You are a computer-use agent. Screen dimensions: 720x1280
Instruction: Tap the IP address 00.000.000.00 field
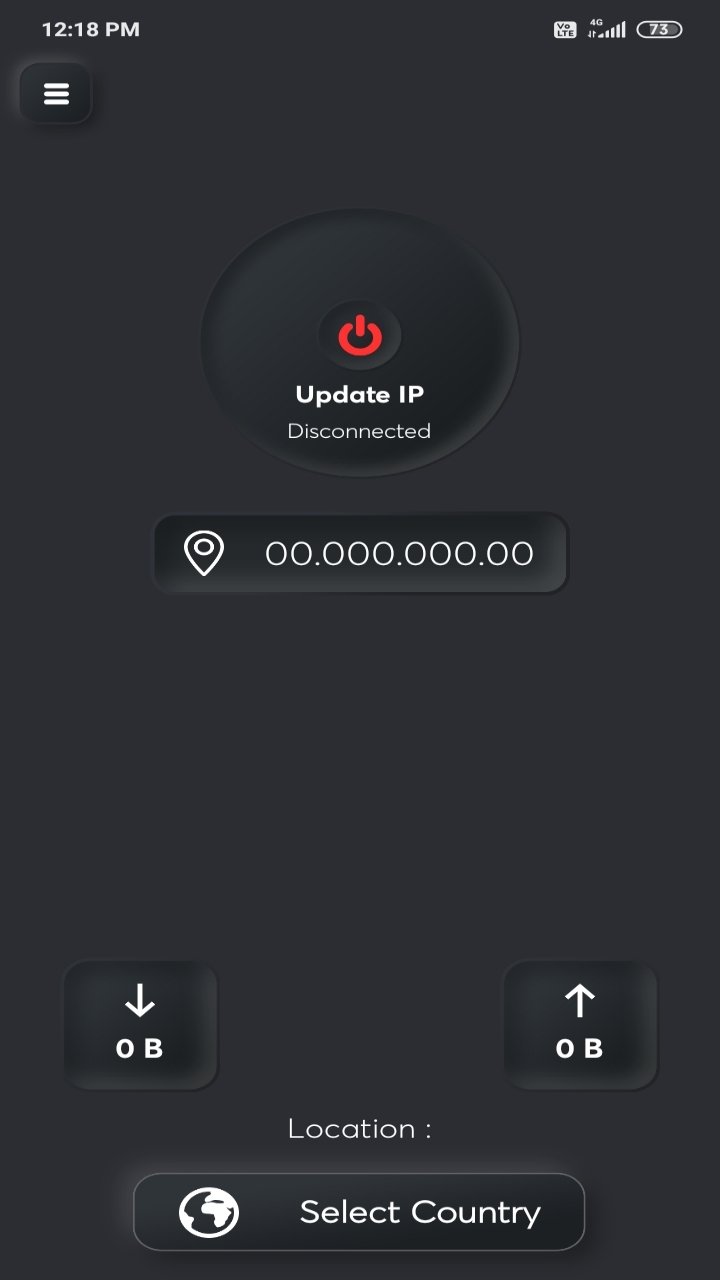pos(400,553)
